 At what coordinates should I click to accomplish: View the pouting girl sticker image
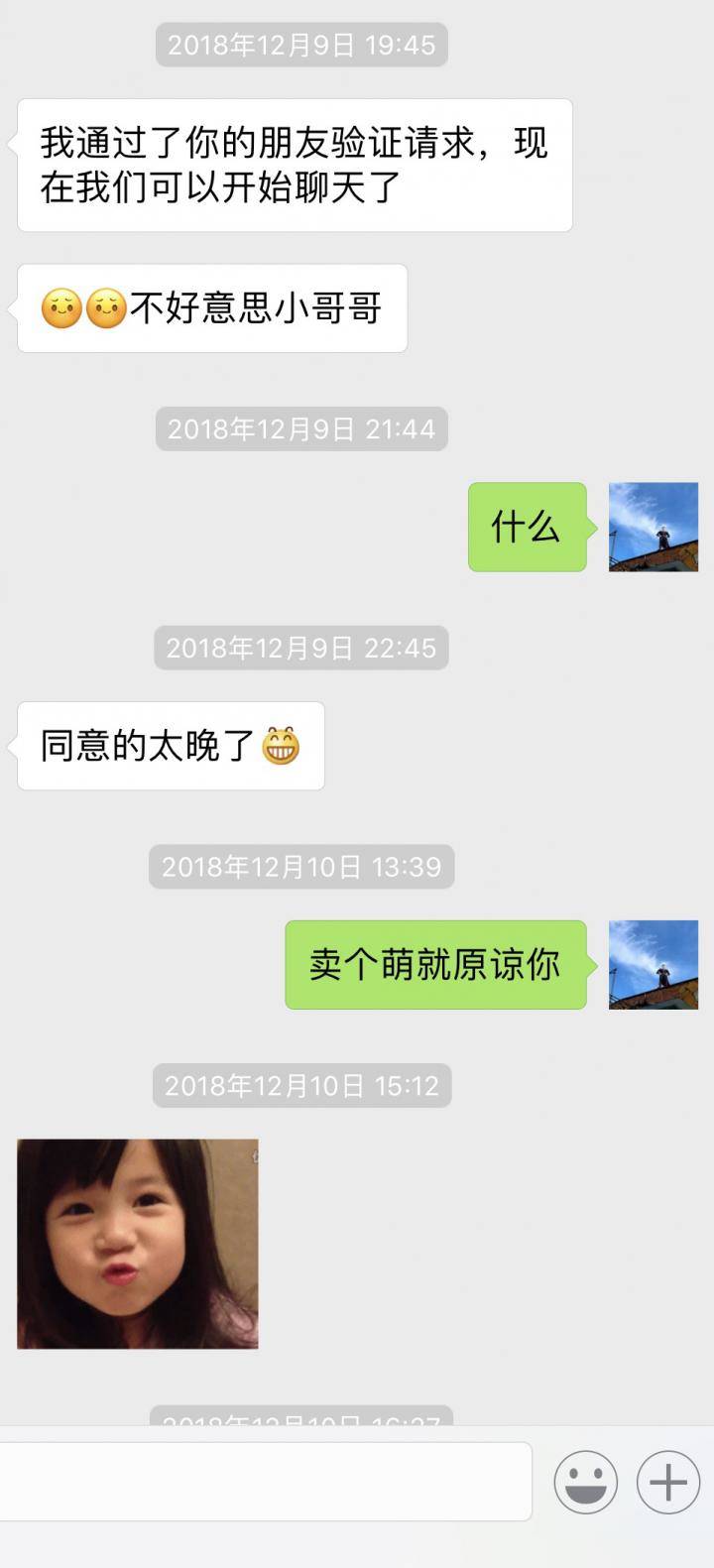point(138,1244)
